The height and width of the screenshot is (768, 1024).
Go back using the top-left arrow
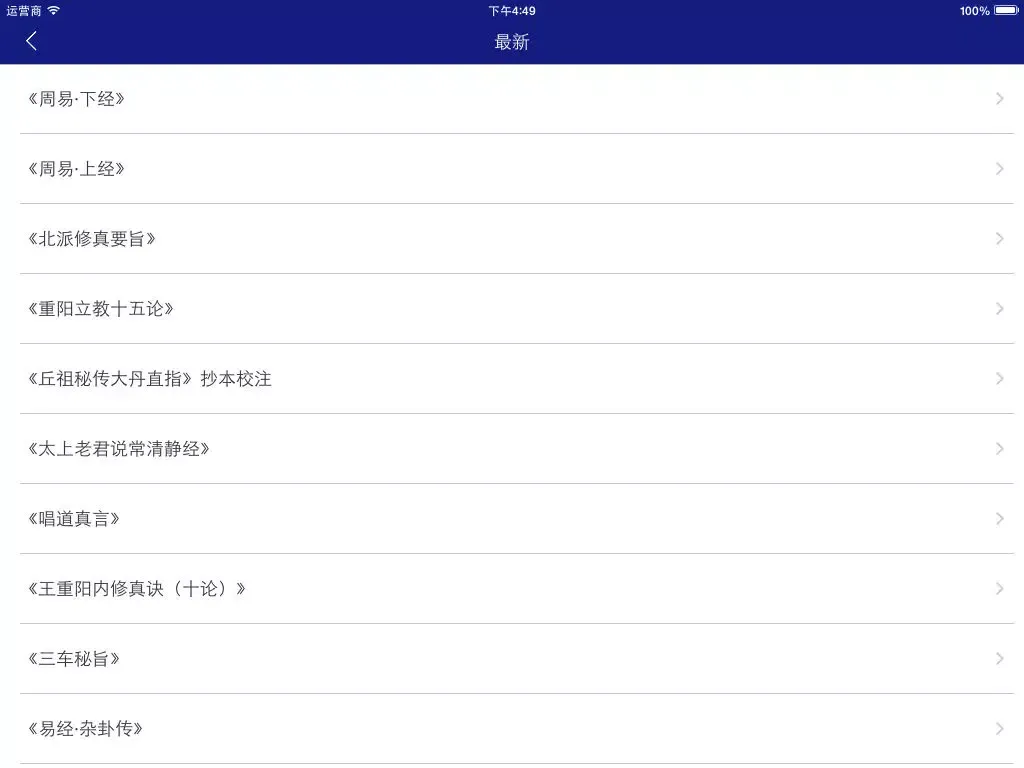point(31,41)
